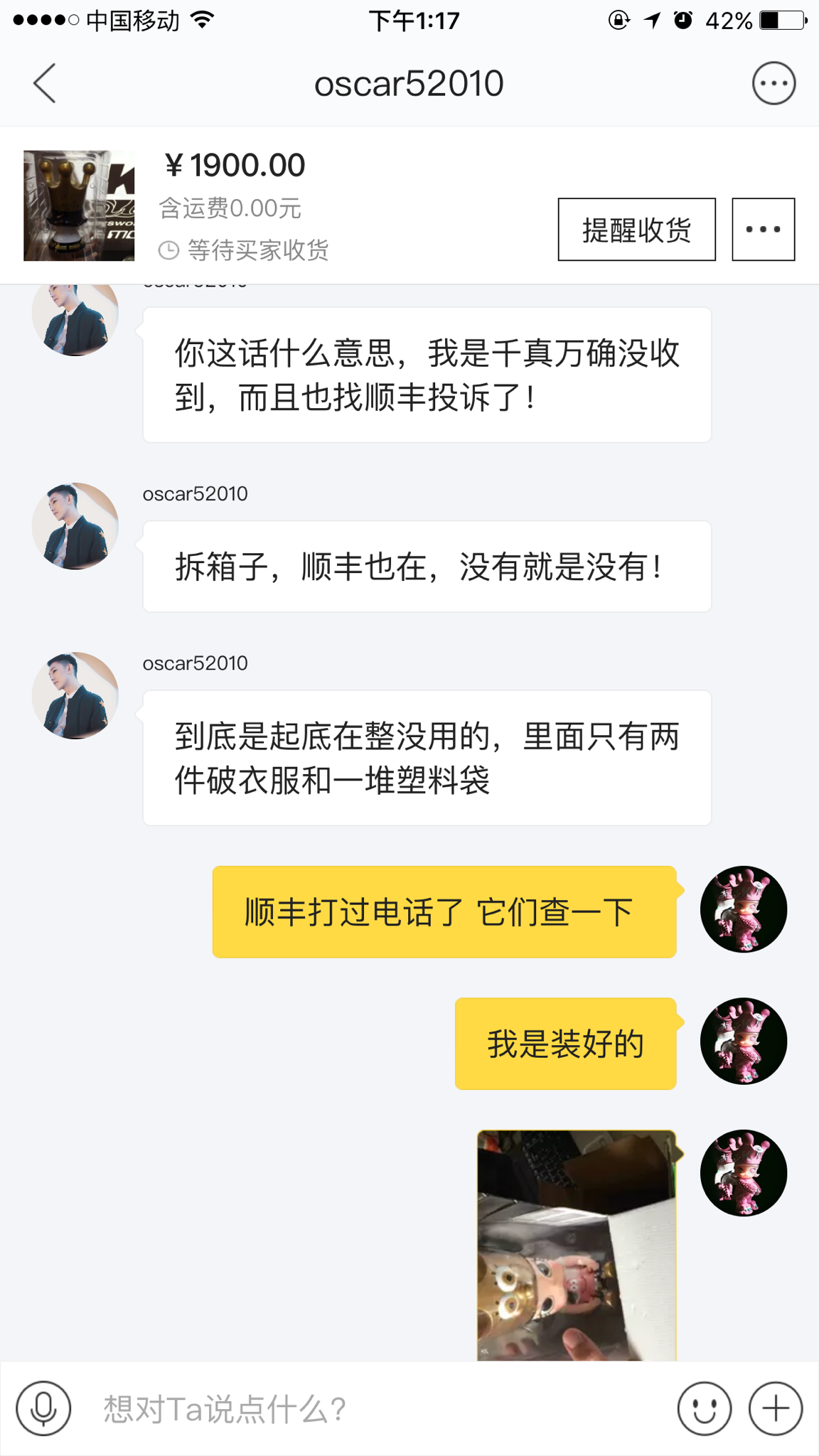The height and width of the screenshot is (1456, 819).
Task: Open the emoji picker
Action: pos(704,1408)
